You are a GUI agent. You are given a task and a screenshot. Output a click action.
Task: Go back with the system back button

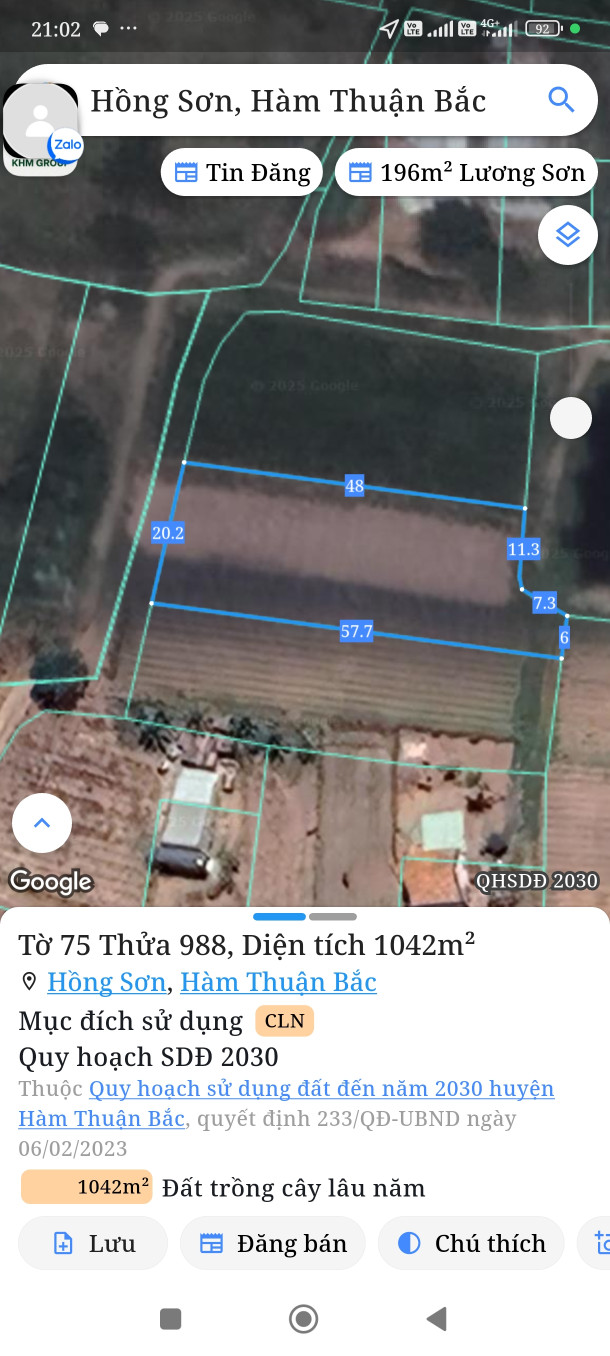coord(436,1319)
